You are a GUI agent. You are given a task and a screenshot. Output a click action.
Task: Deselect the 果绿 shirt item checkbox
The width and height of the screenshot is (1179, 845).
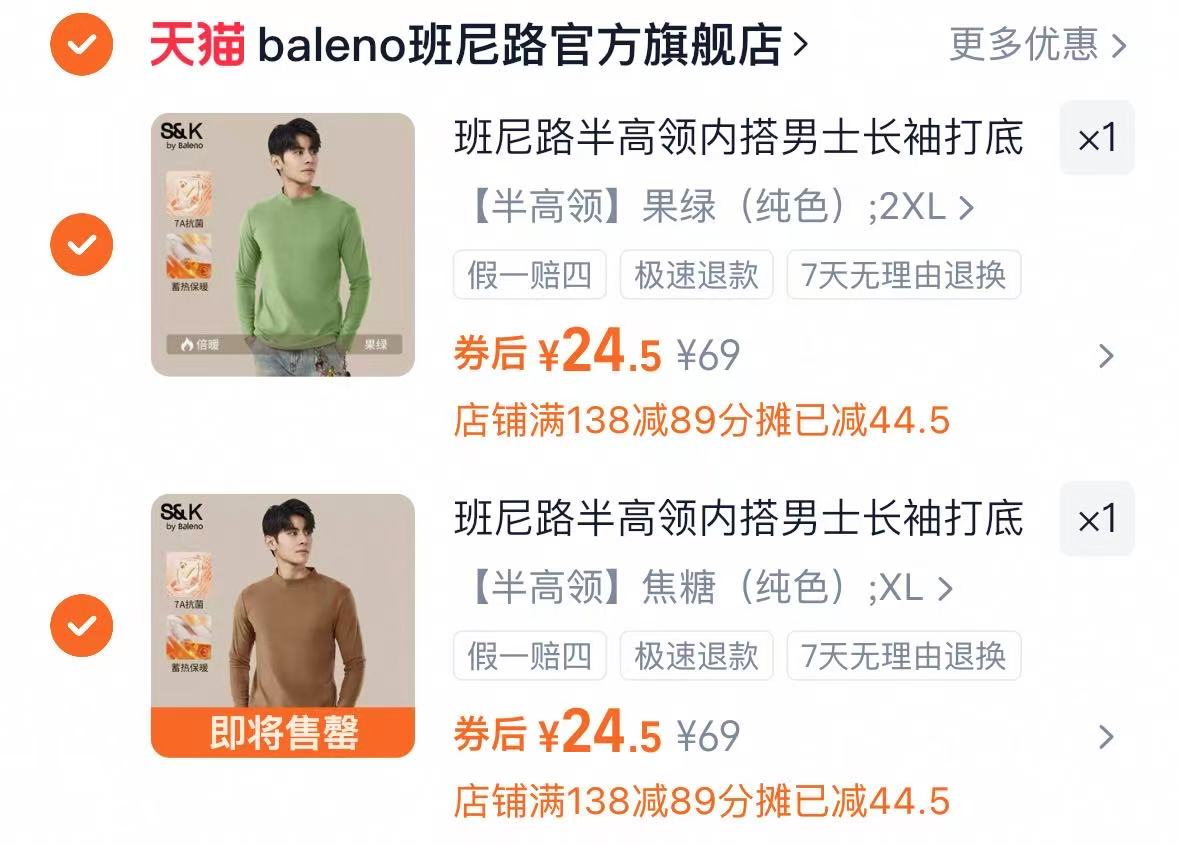82,244
